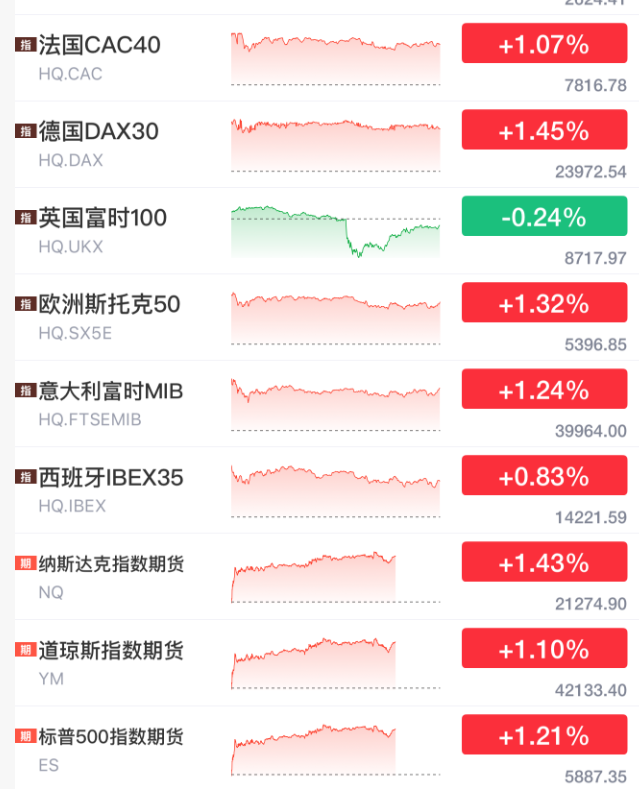View 纳斯达克指数期货 futures quote
The image size is (639, 789).
coord(110,565)
